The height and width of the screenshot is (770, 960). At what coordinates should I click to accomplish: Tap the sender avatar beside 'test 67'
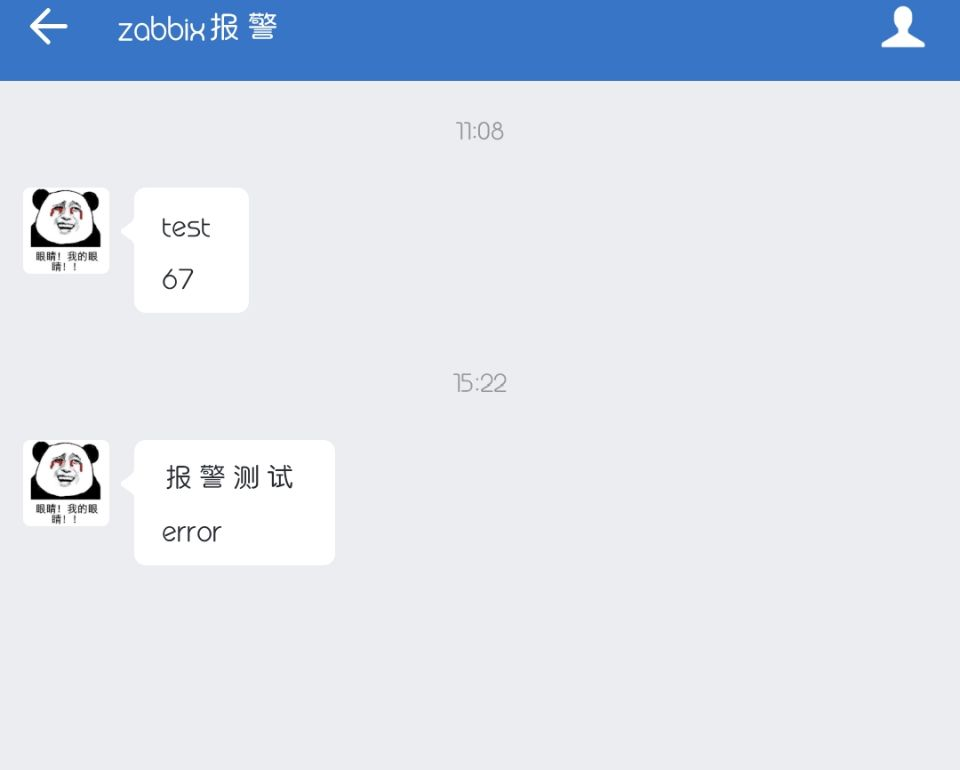[x=66, y=230]
